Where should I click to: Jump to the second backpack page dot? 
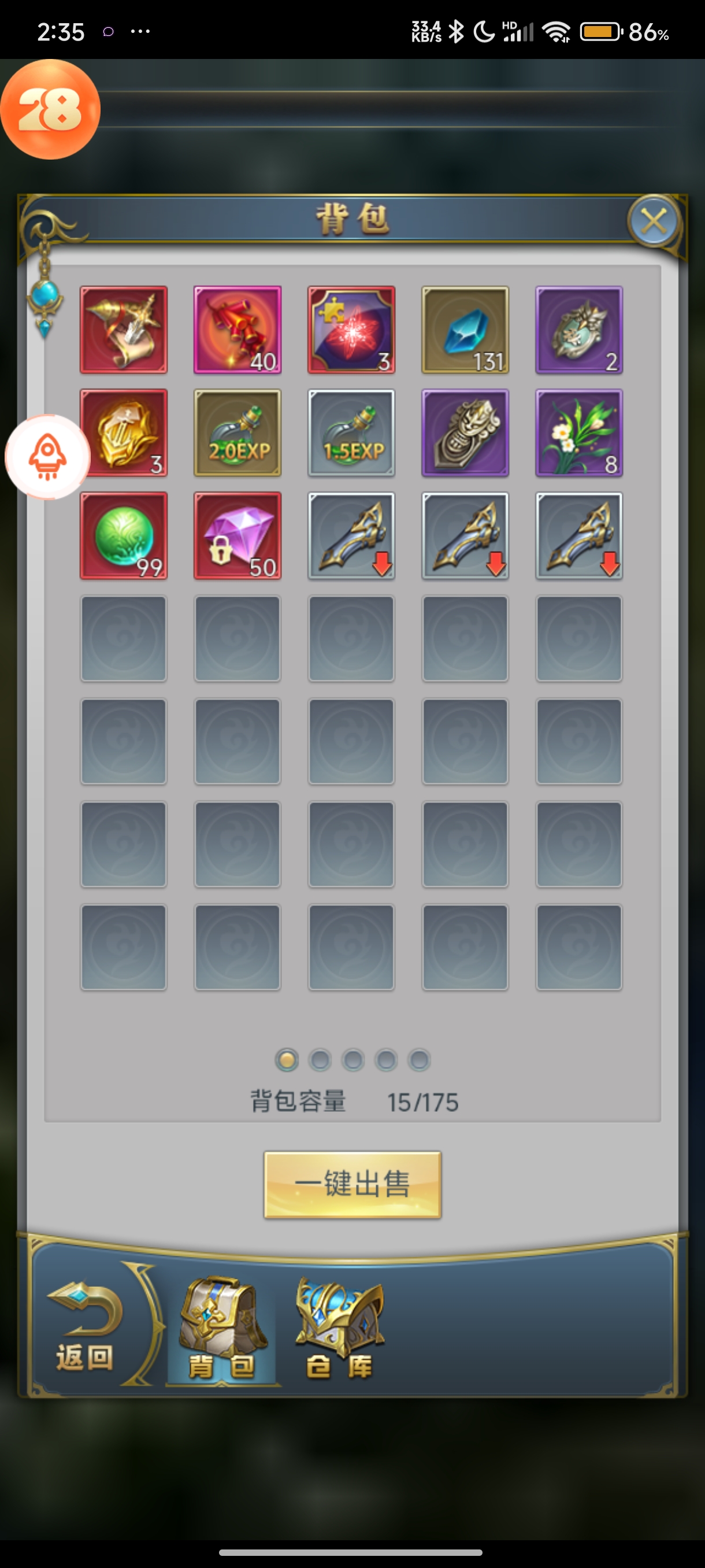(x=320, y=1060)
